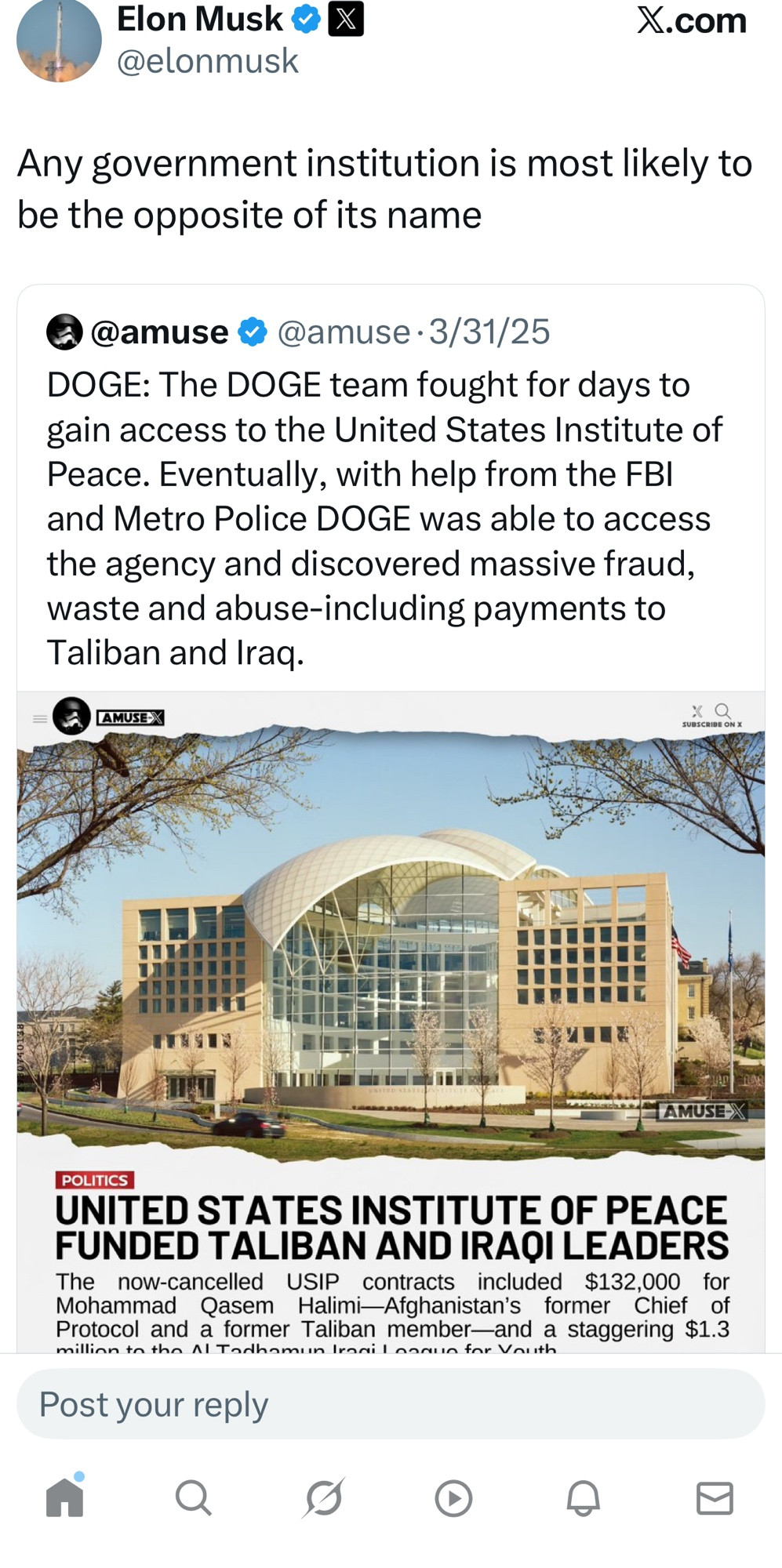Switch to the video tab
Image resolution: width=782 pixels, height=1568 pixels.
click(453, 1498)
